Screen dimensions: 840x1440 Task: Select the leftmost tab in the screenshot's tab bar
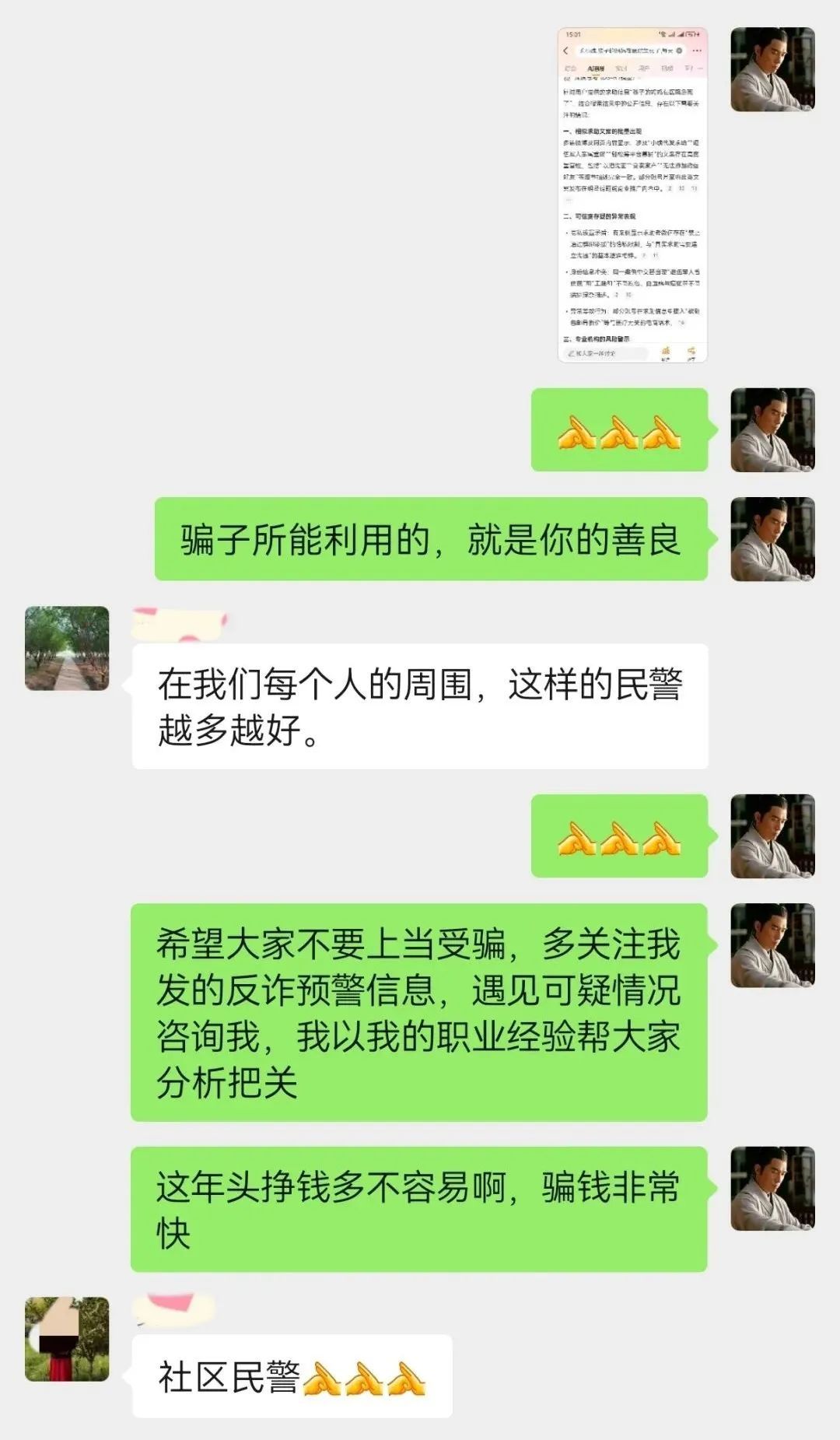[572, 67]
